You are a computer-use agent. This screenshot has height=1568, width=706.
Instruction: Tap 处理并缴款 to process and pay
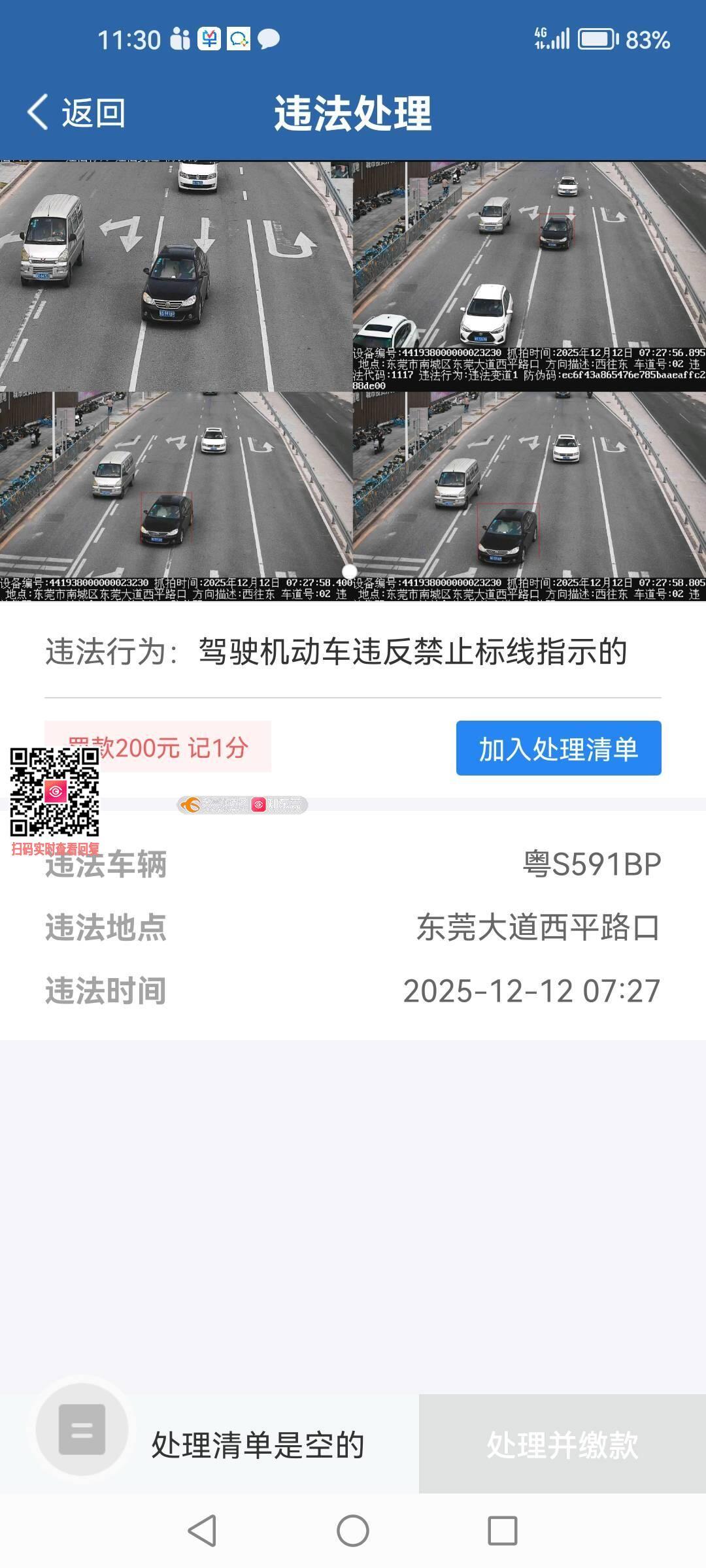pyautogui.click(x=562, y=1444)
